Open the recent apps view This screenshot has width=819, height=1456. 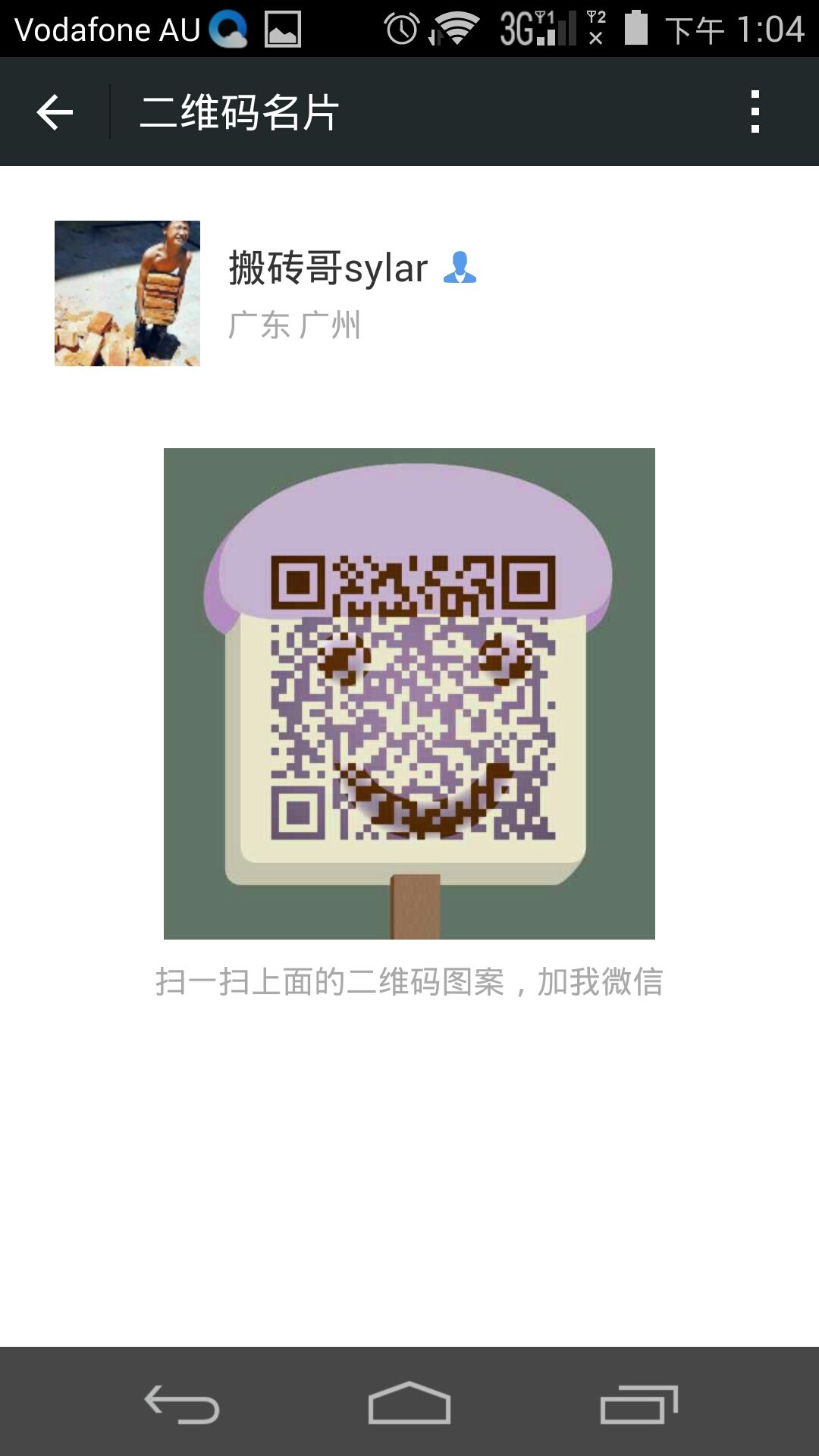click(639, 1404)
